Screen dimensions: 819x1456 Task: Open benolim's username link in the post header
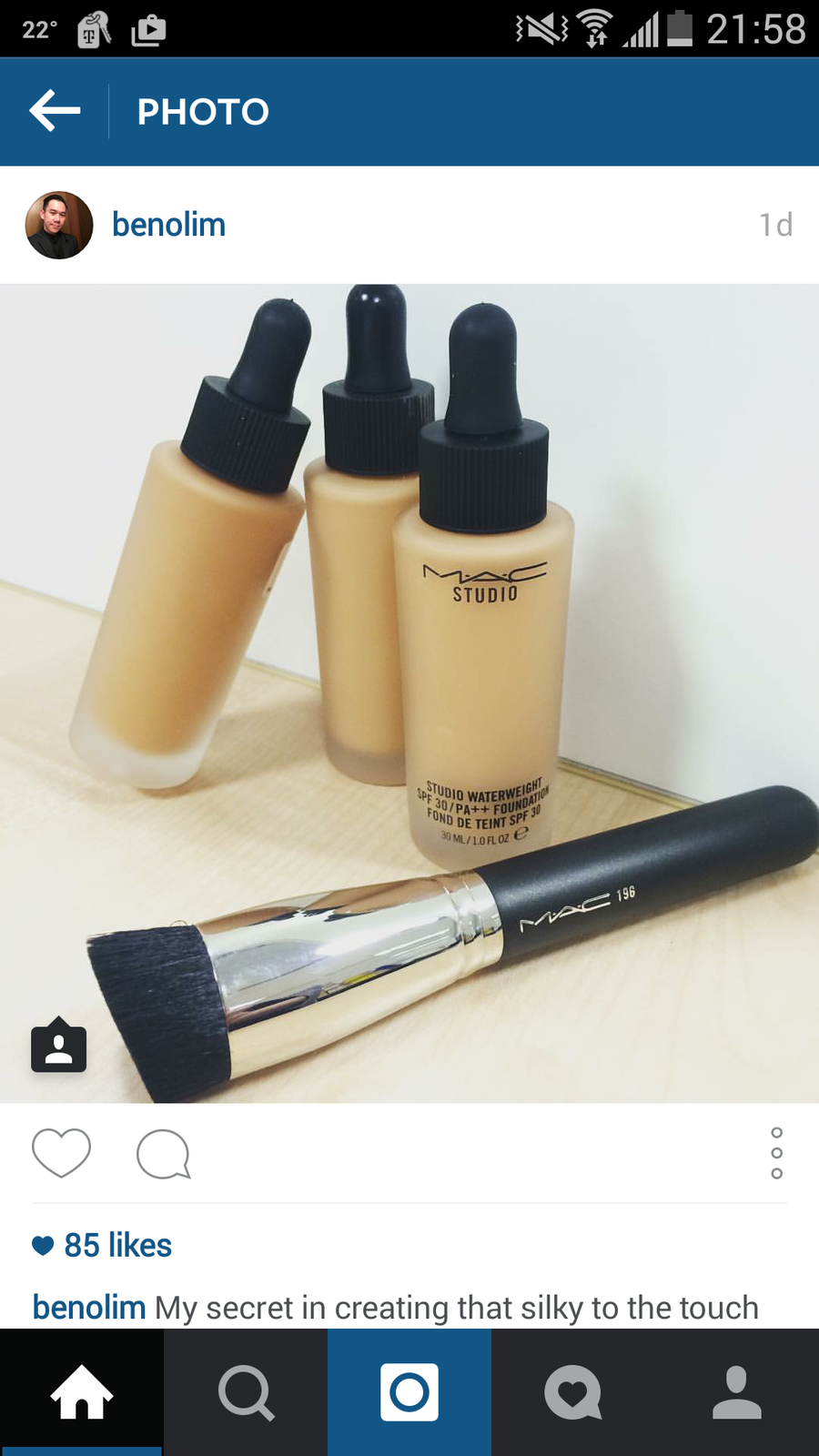click(x=168, y=225)
